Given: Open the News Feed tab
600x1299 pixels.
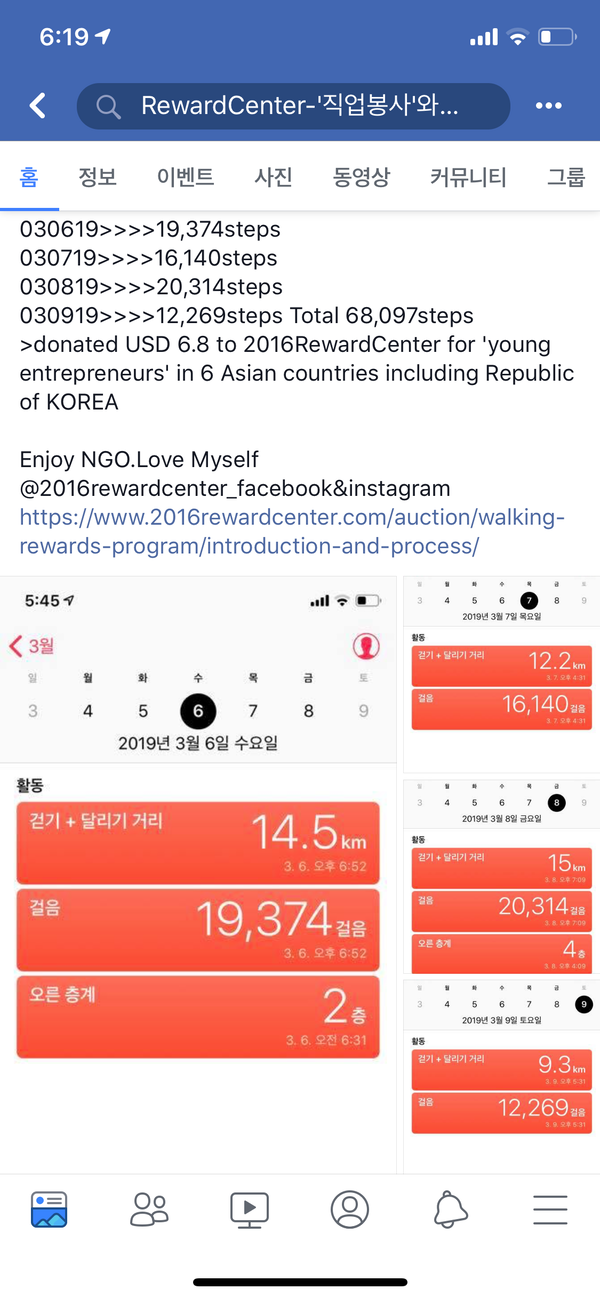Looking at the screenshot, I should point(49,1210).
